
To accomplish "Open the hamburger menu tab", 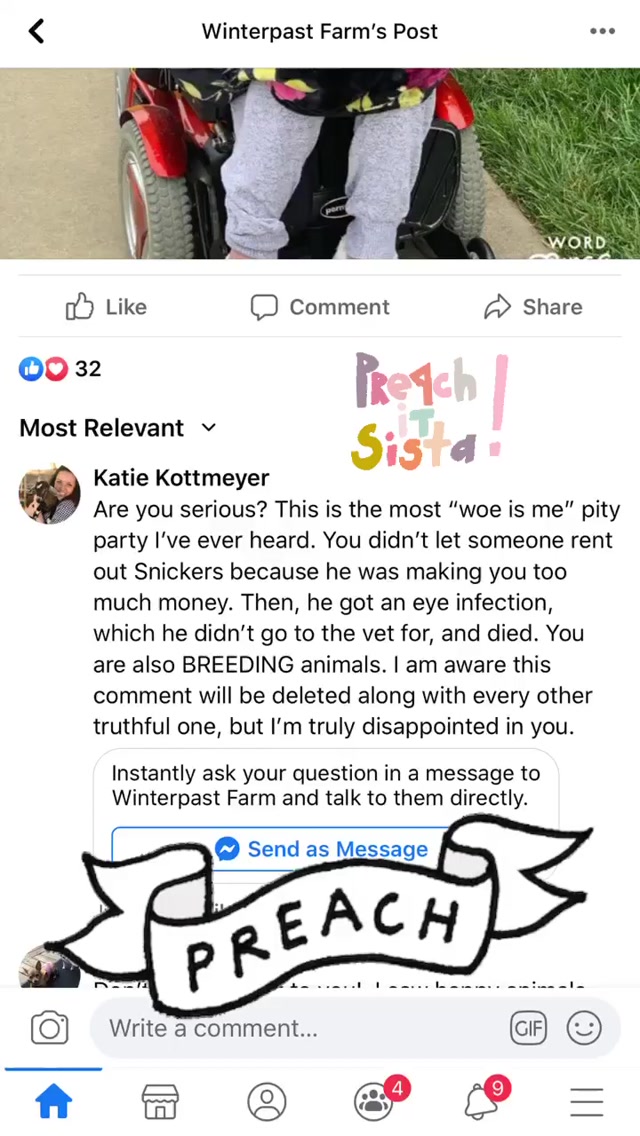I will click(x=587, y=1101).
